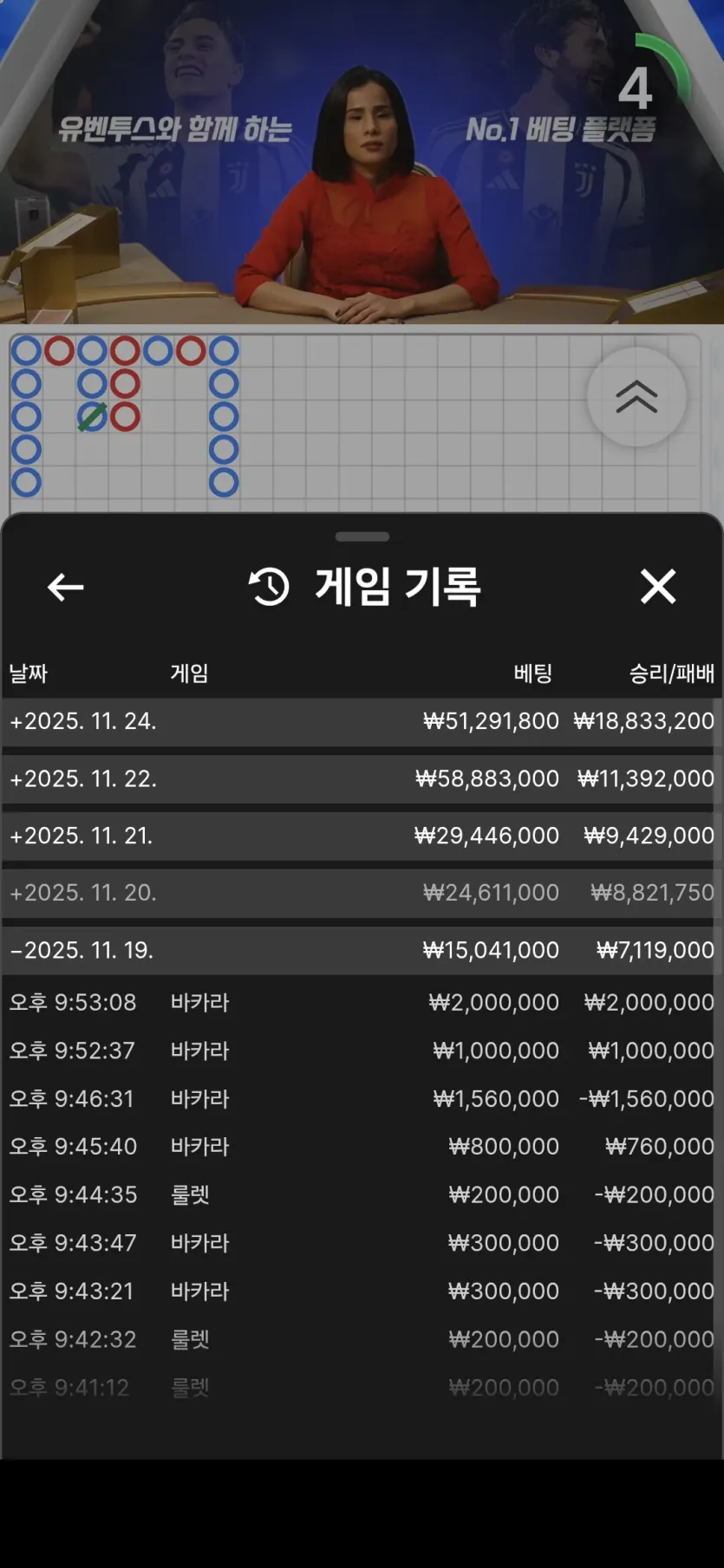Image resolution: width=724 pixels, height=1568 pixels.
Task: Go back from the game history panel
Action: pyautogui.click(x=65, y=587)
